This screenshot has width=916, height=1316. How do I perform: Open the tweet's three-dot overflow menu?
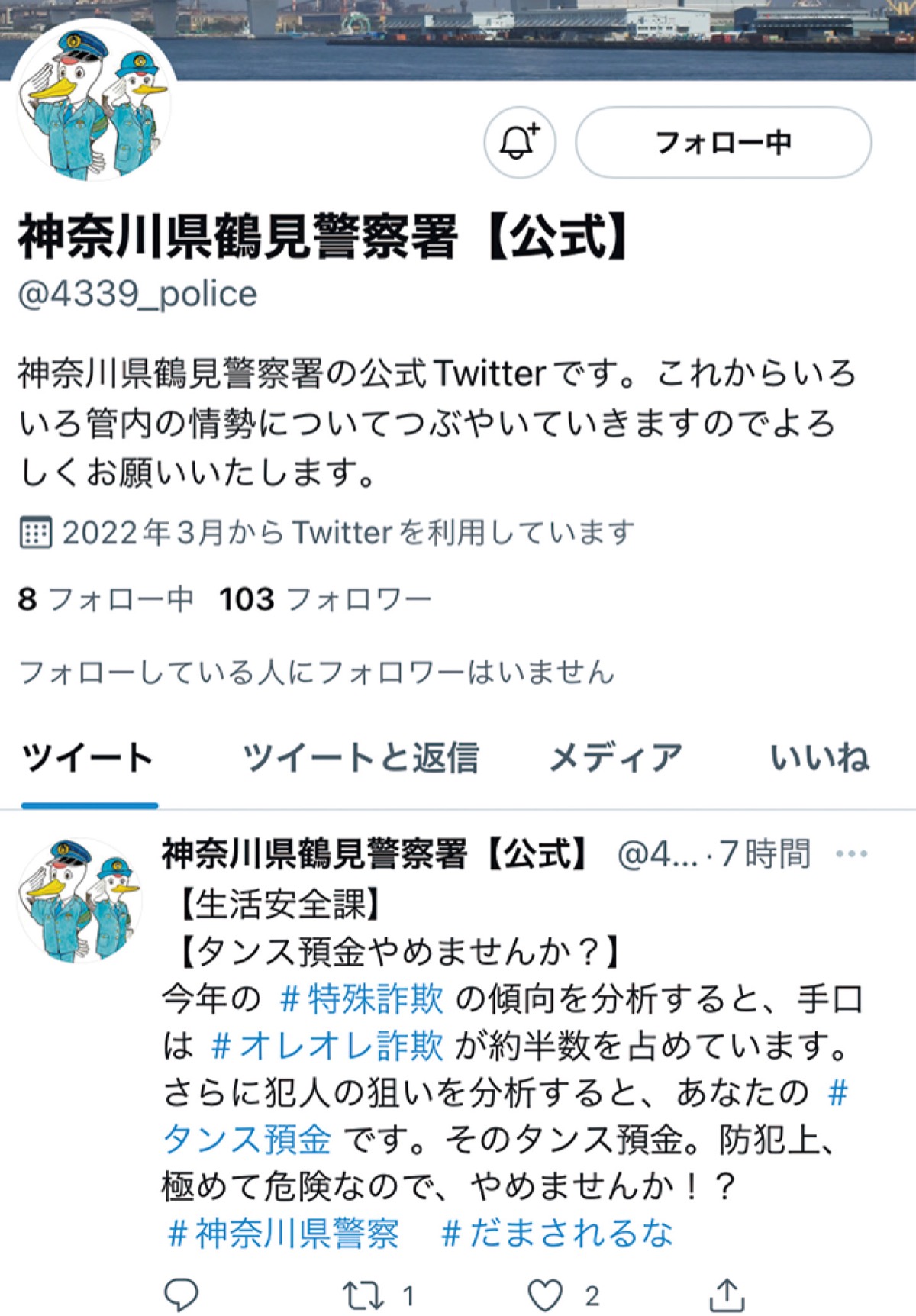[x=851, y=853]
